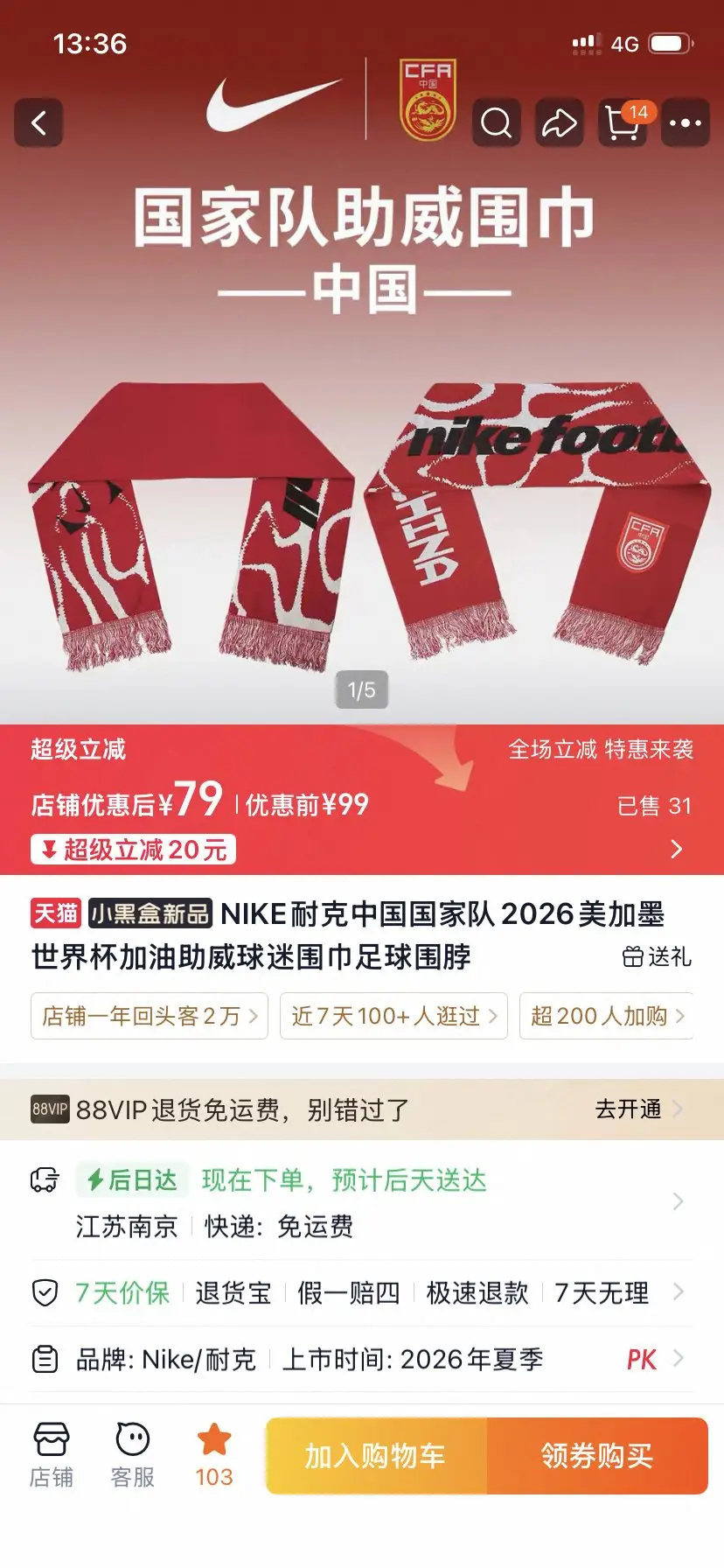Tap 加入购物车 to add to cart
The height and width of the screenshot is (1568, 724).
coord(376,1456)
